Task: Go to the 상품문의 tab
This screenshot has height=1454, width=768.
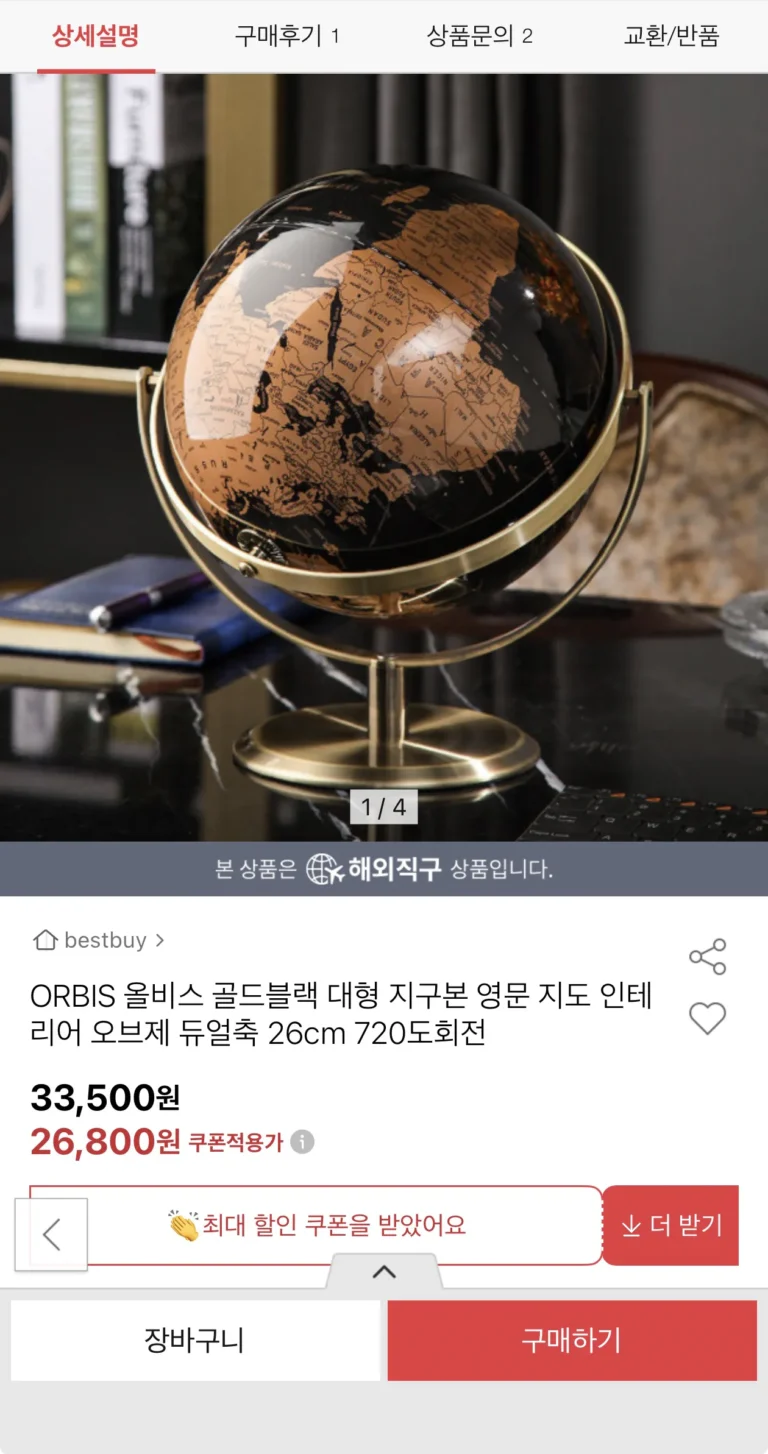Action: click(x=479, y=37)
